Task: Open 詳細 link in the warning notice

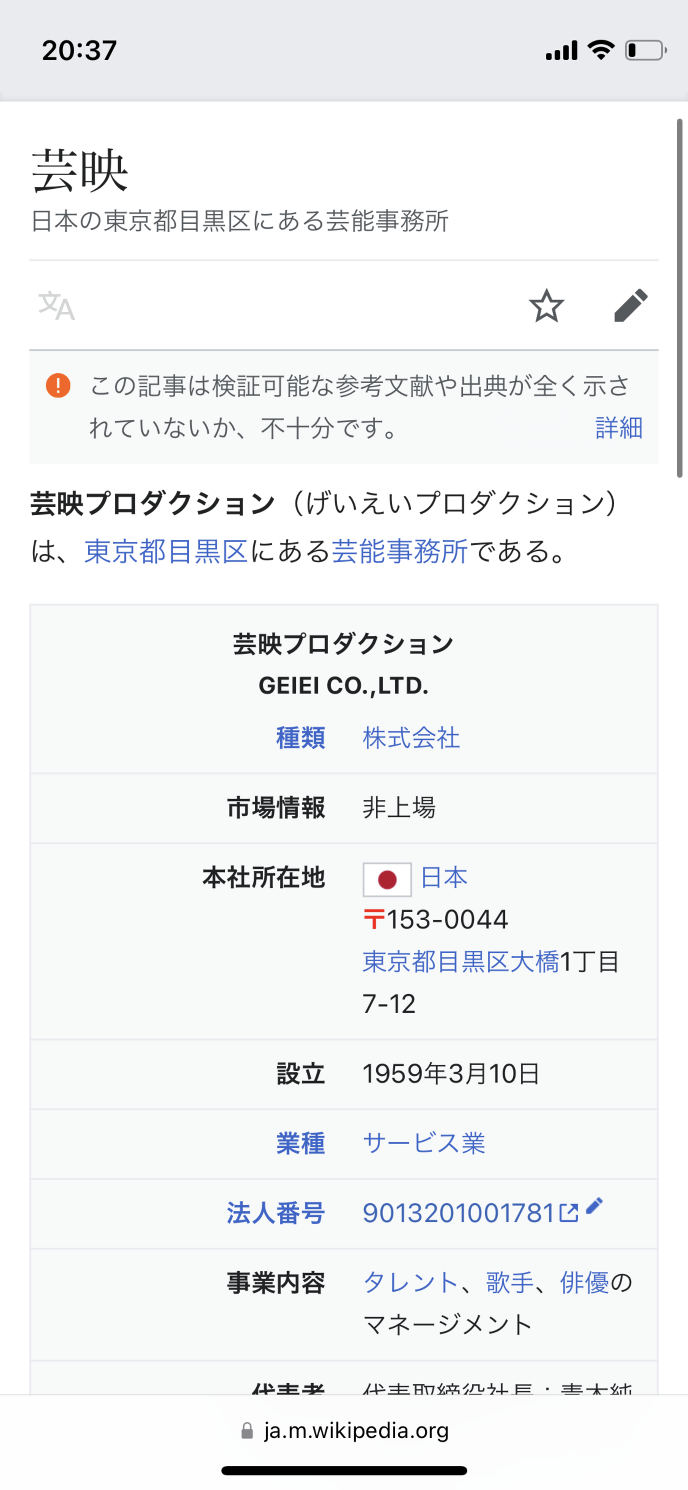Action: click(618, 428)
